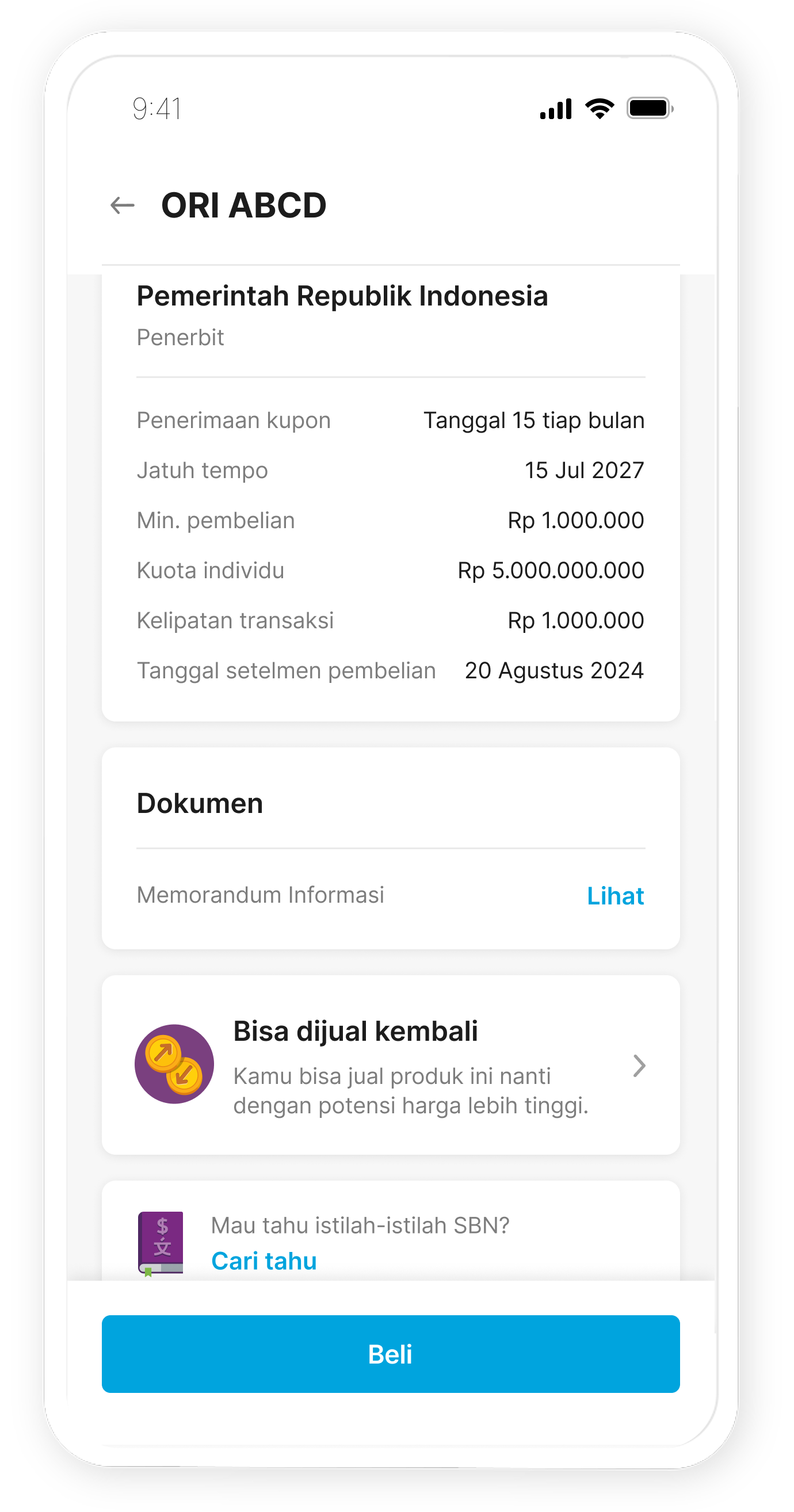Tap Cari tahu for SBN terms

(264, 1261)
